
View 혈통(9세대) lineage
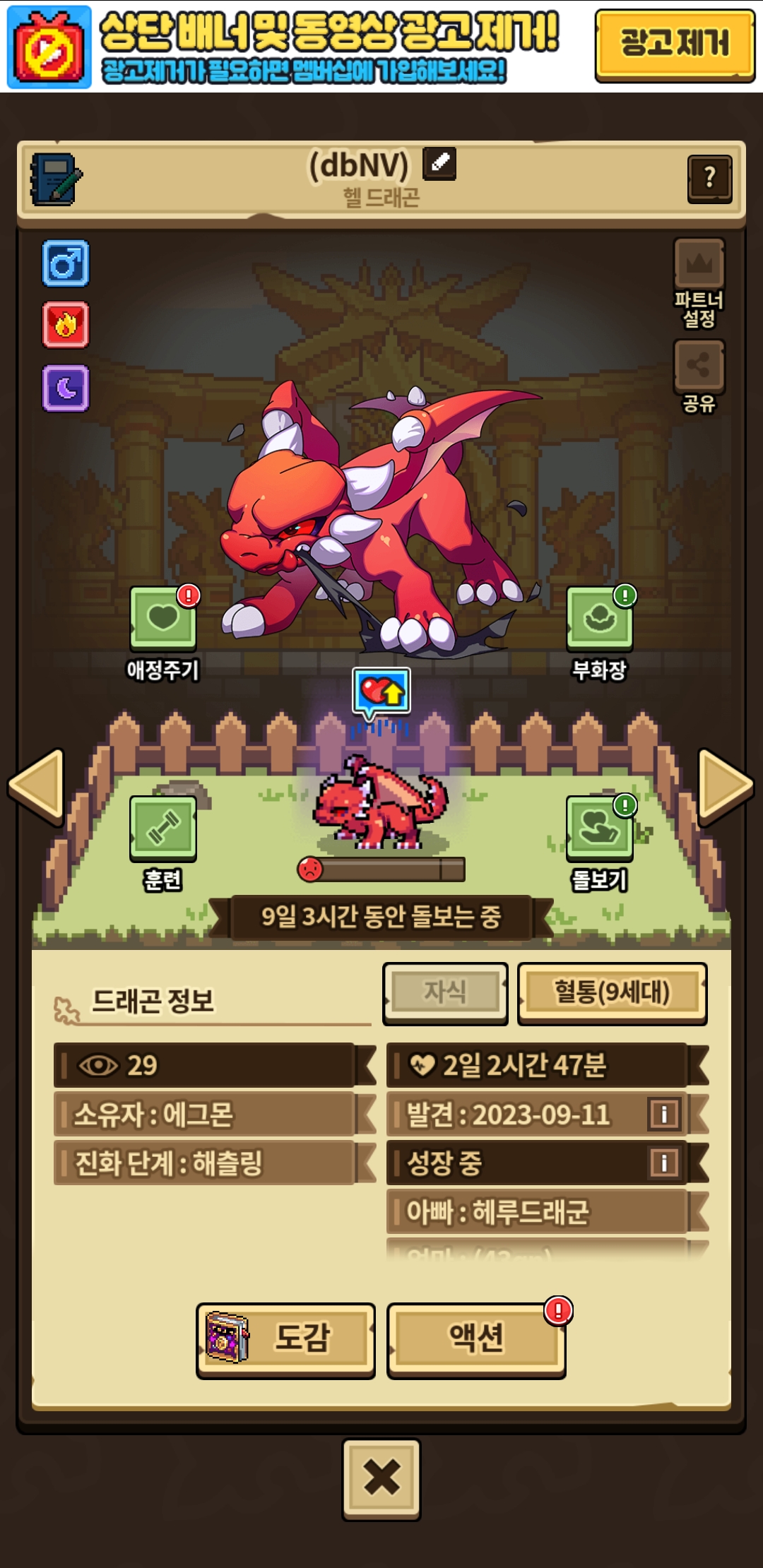612,992
